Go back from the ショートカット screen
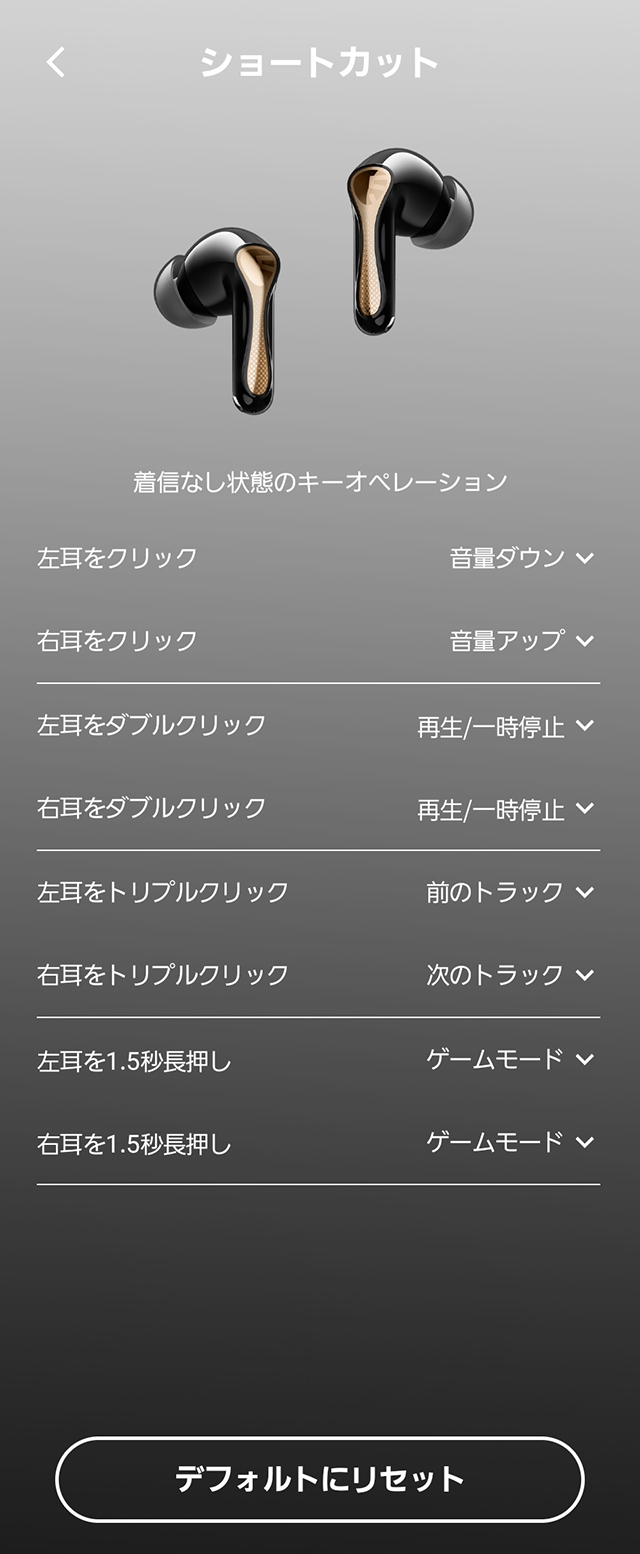This screenshot has width=640, height=1554. click(56, 62)
